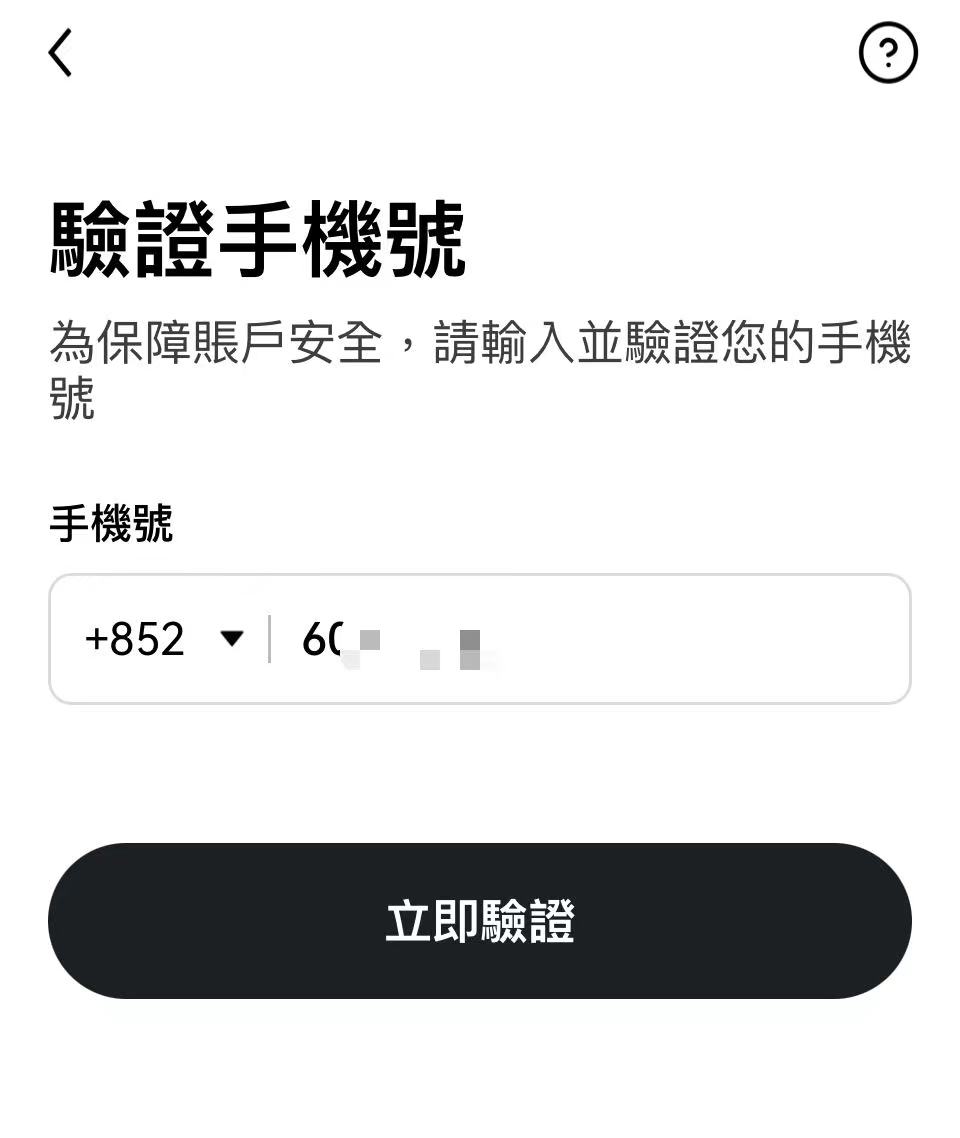The height and width of the screenshot is (1138, 960).
Task: Go back using the top arrow
Action: (x=60, y=53)
